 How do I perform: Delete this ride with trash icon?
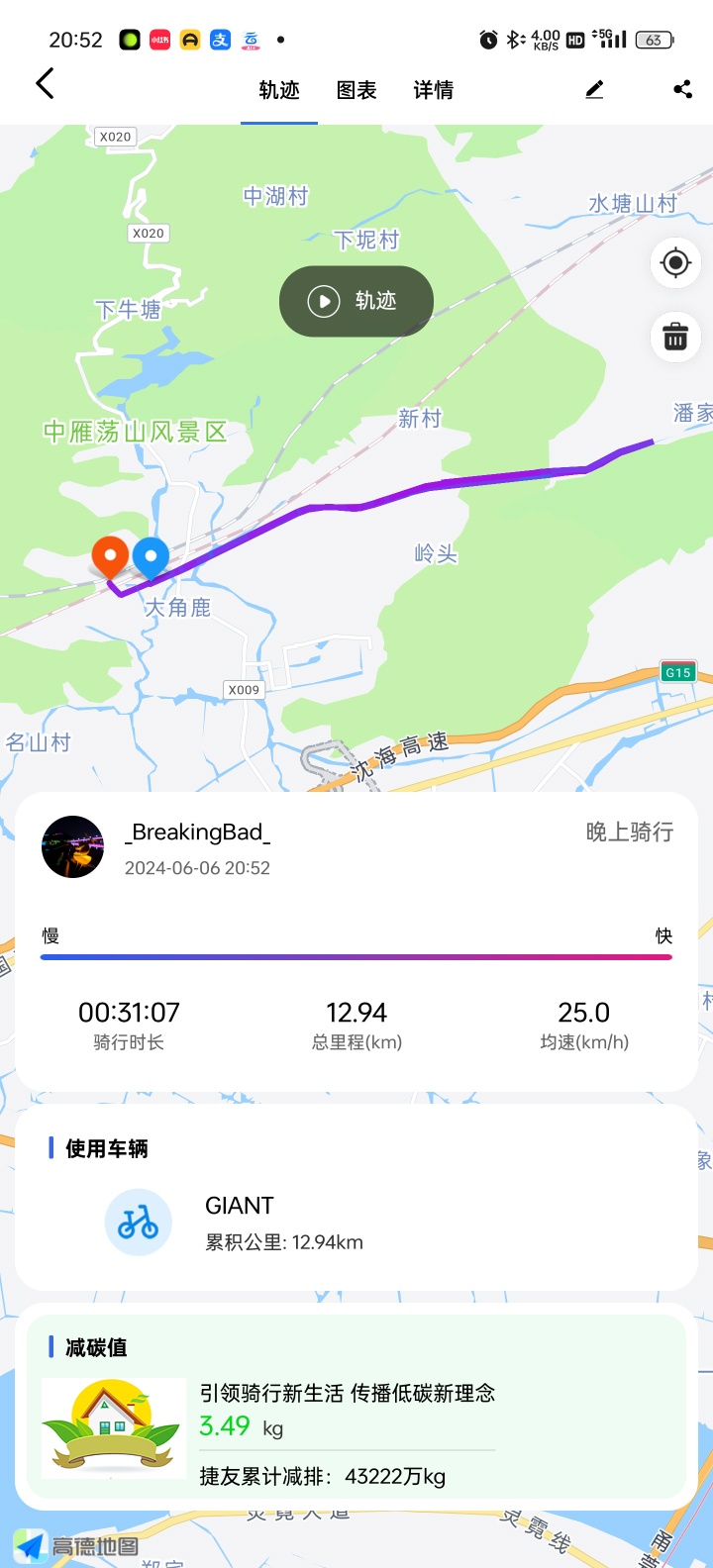coord(675,338)
